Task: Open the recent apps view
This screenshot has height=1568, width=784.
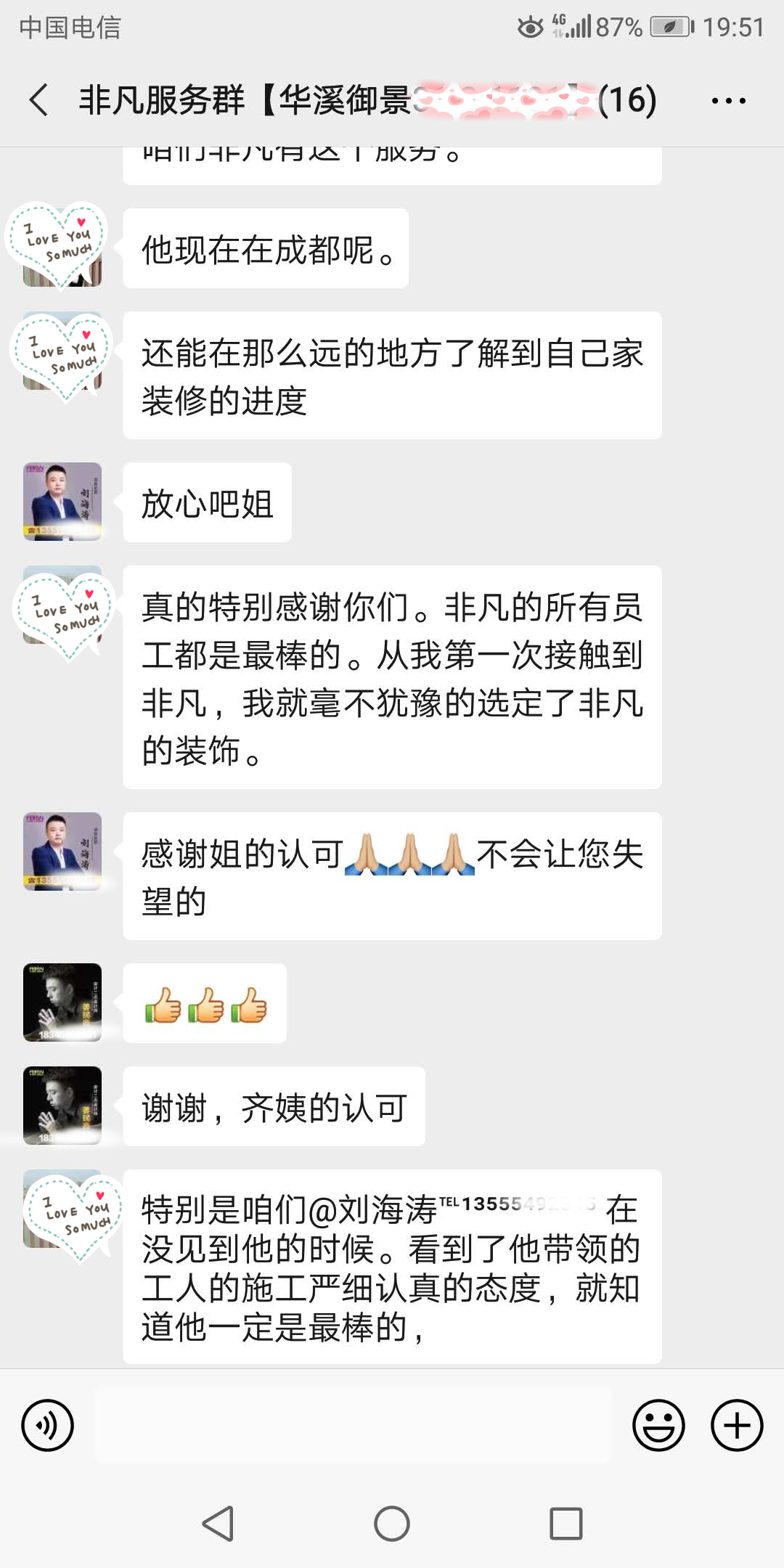Action: click(565, 1523)
